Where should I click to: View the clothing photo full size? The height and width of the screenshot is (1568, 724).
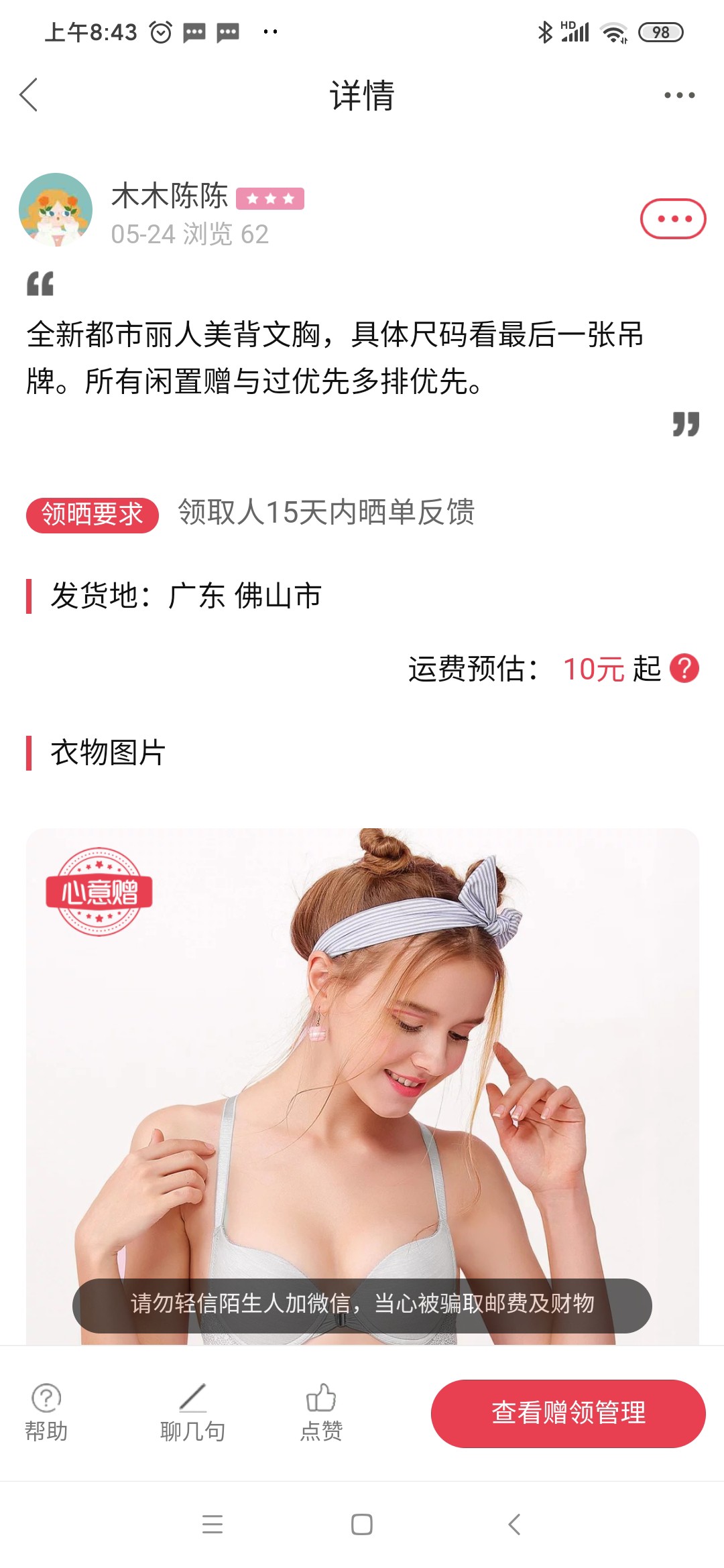coord(362,1072)
